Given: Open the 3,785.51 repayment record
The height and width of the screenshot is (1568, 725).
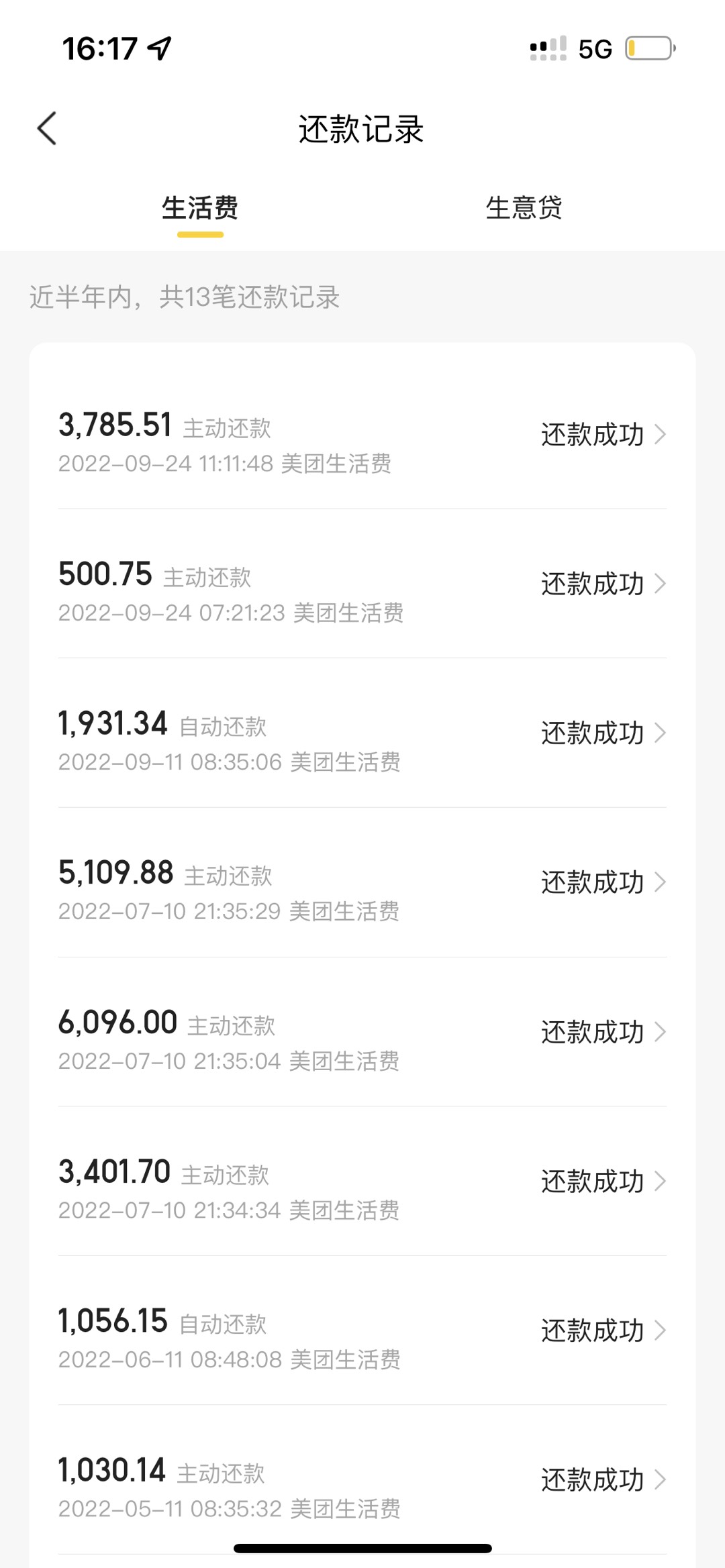Looking at the screenshot, I should point(362,435).
